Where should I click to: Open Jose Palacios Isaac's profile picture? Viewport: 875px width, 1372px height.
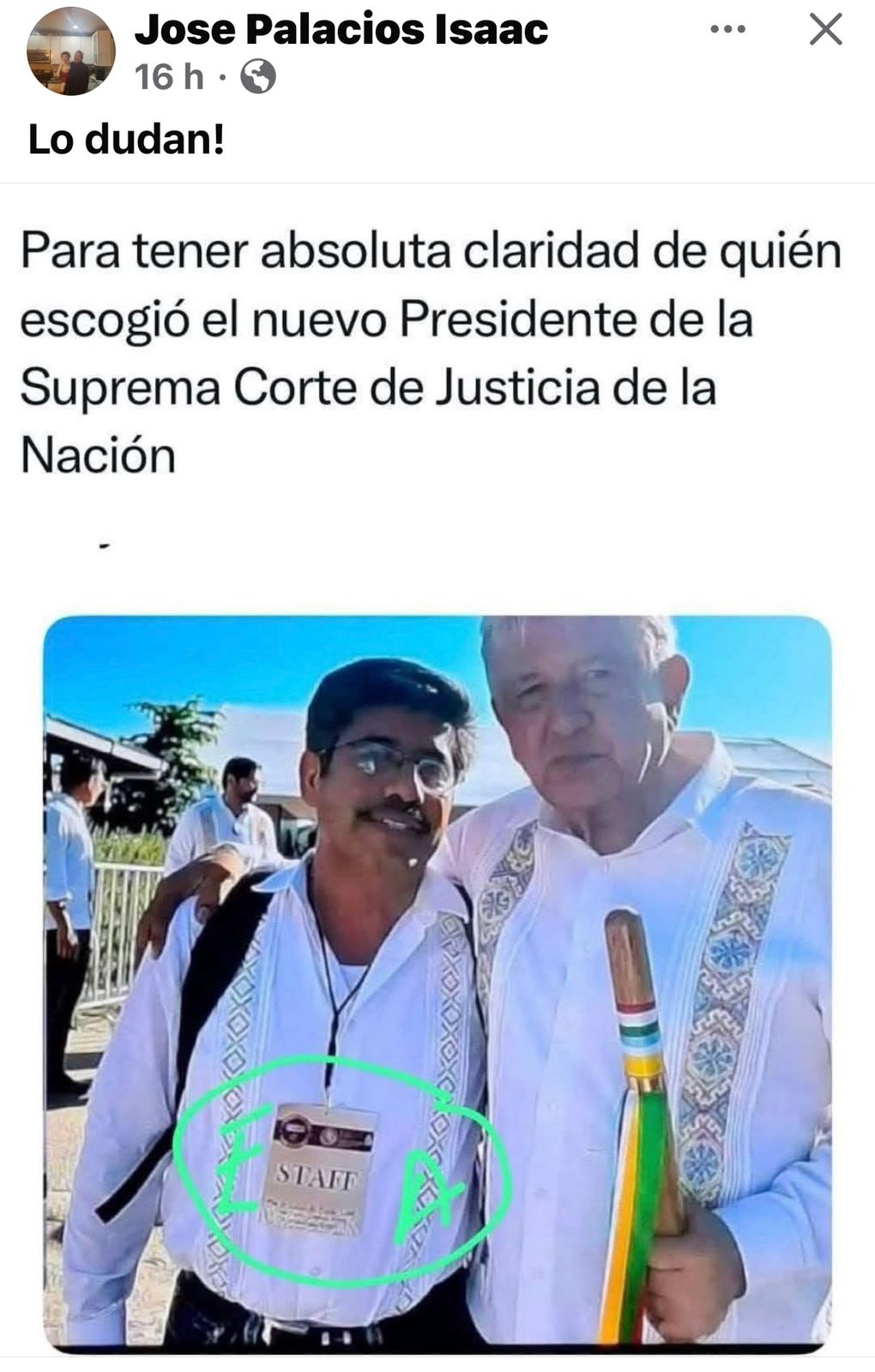click(71, 51)
